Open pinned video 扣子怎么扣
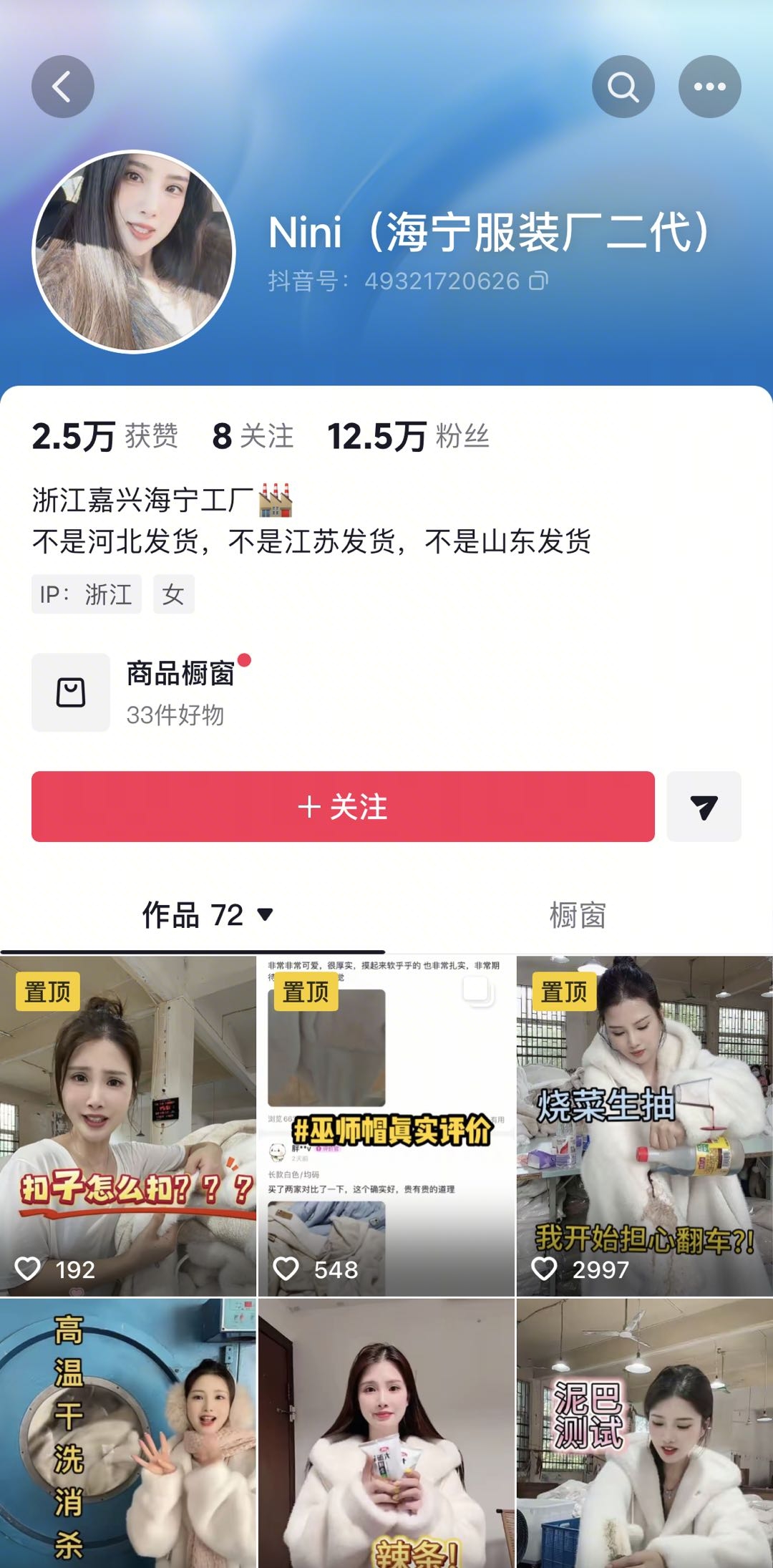The image size is (773, 1568). (127, 1126)
